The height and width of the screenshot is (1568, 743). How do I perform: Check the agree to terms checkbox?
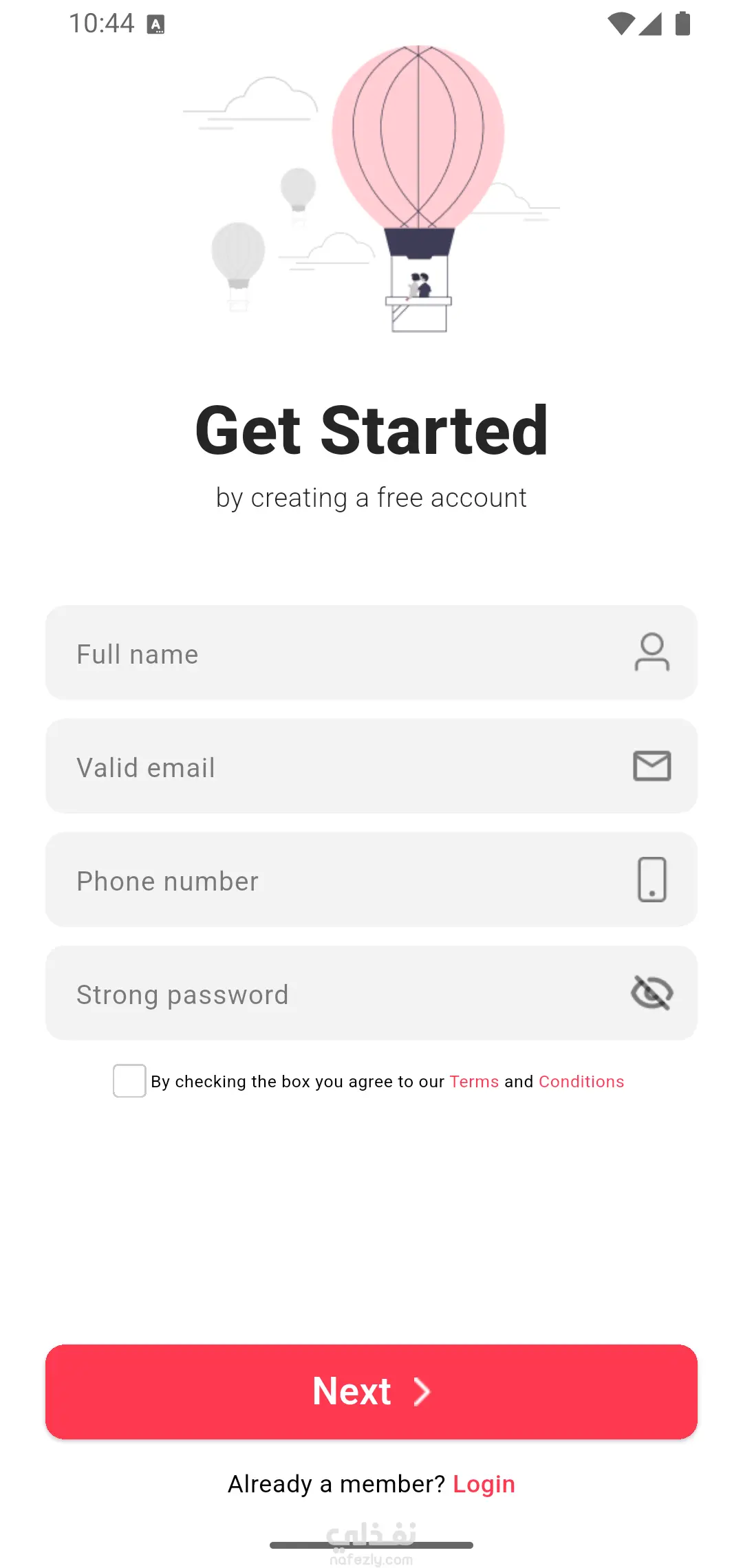tap(129, 1080)
